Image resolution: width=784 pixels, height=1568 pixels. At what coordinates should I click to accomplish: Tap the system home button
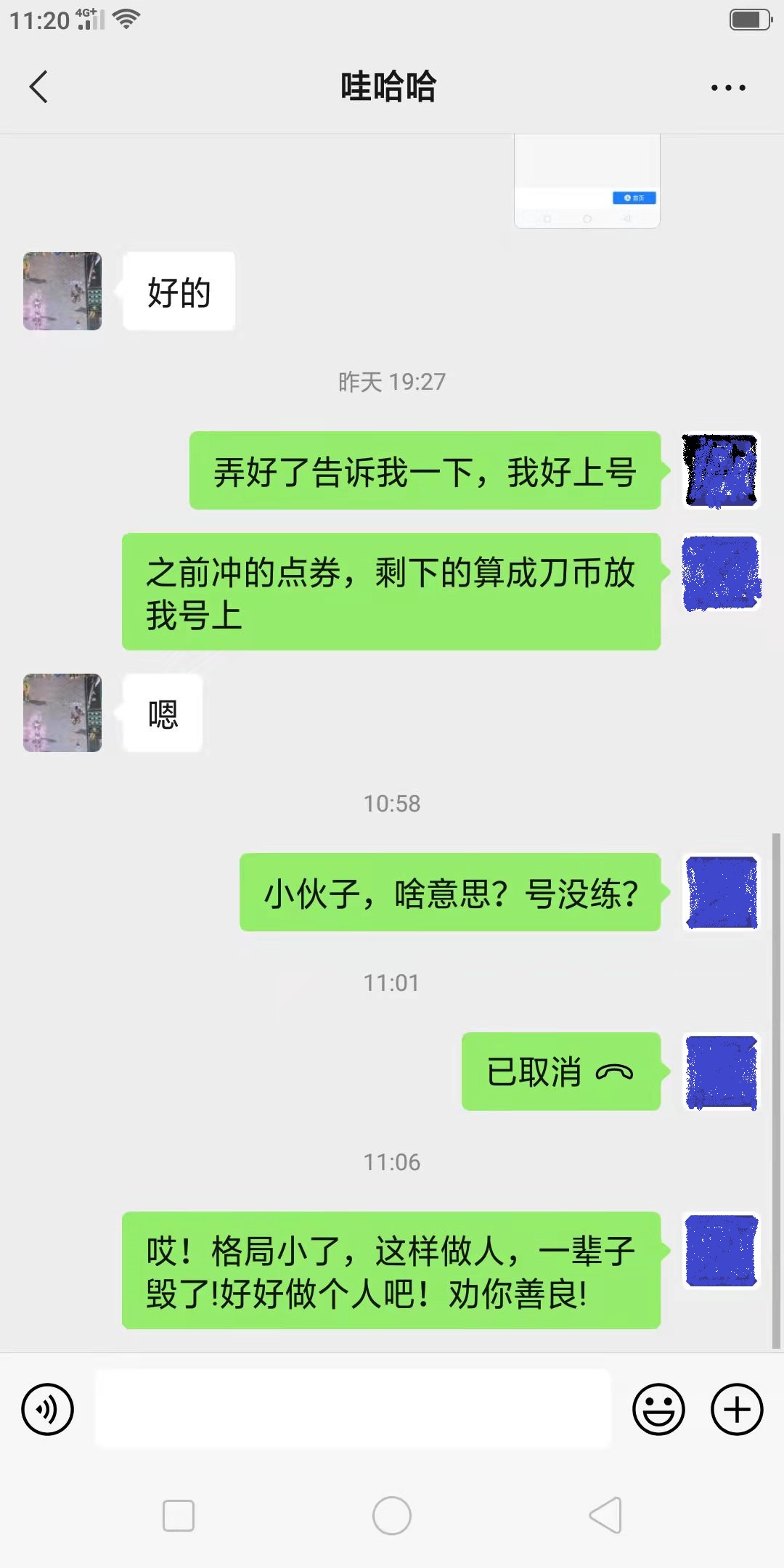[391, 1516]
